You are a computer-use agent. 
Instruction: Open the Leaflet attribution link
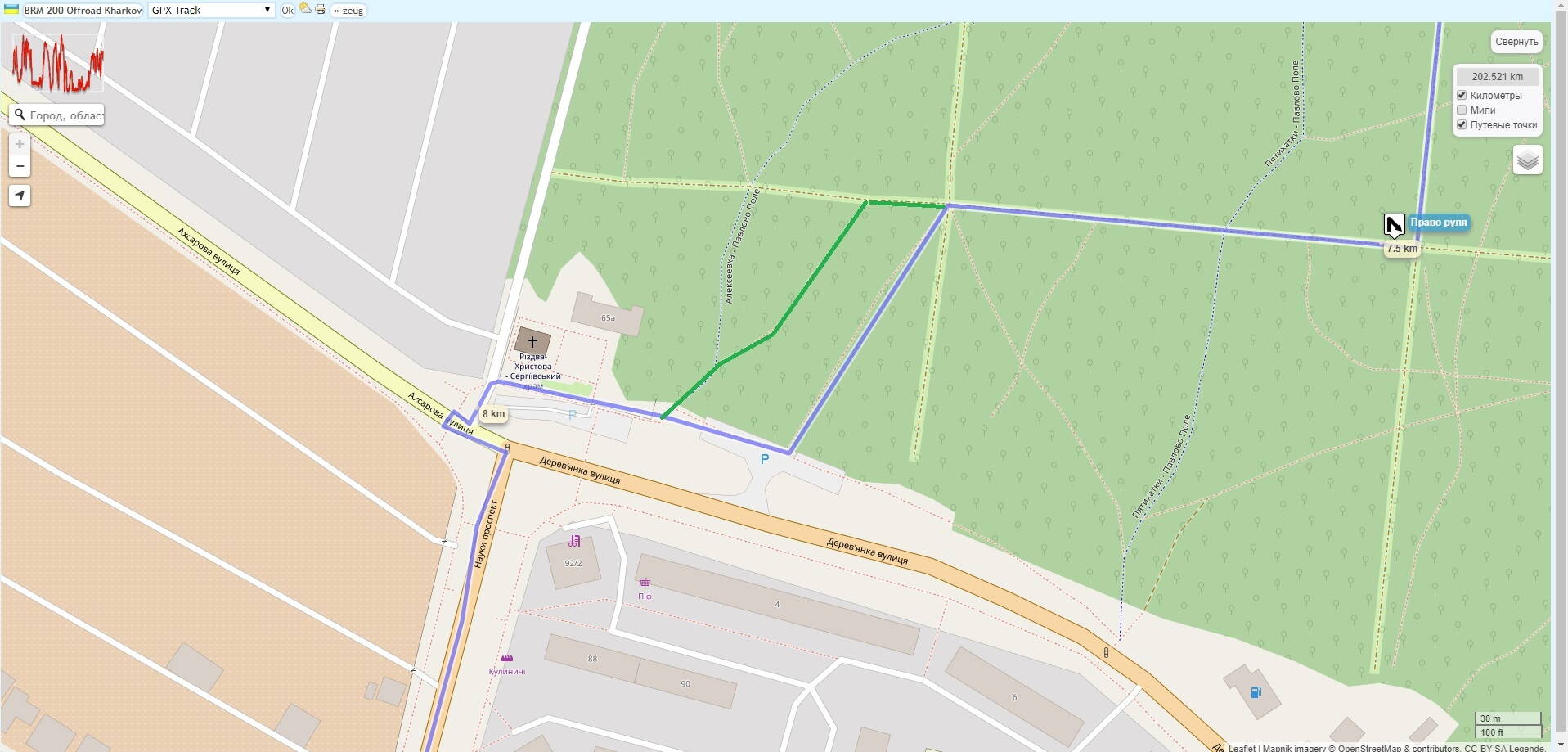pos(1241,748)
